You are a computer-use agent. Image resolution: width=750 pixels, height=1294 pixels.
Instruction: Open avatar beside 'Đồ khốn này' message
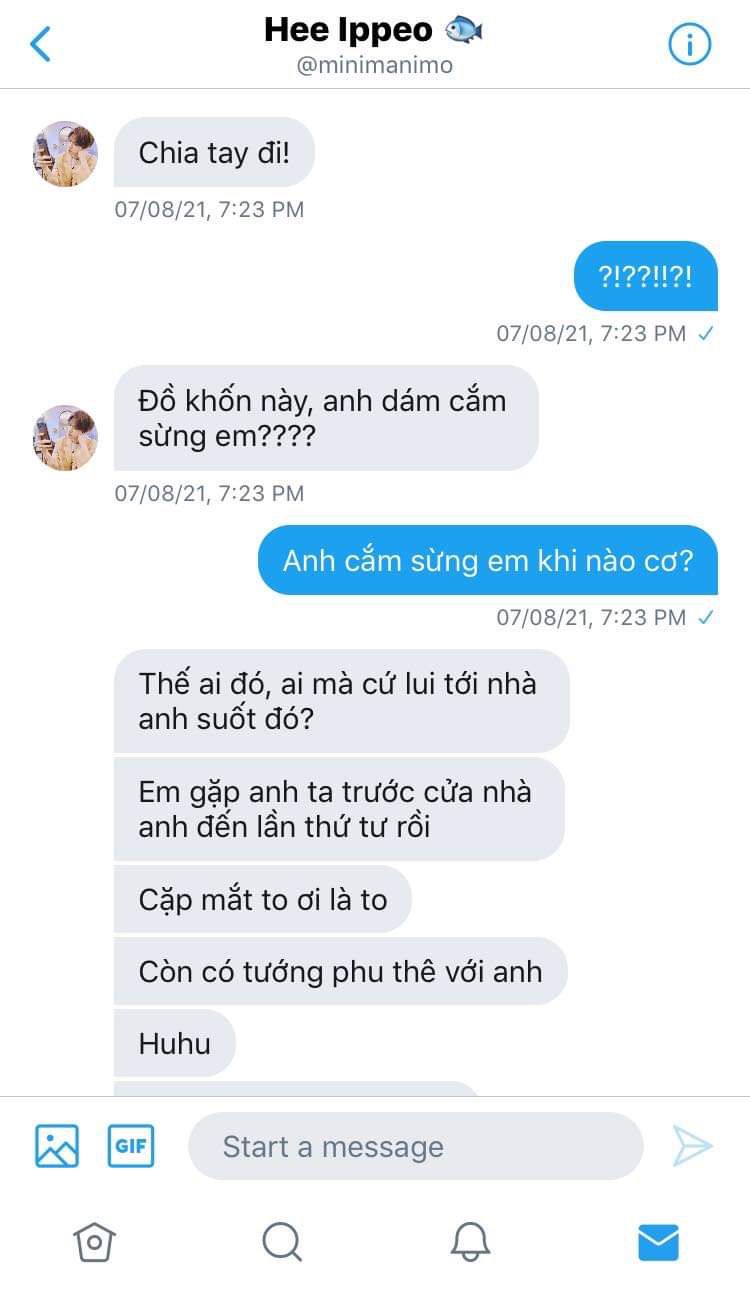66,438
